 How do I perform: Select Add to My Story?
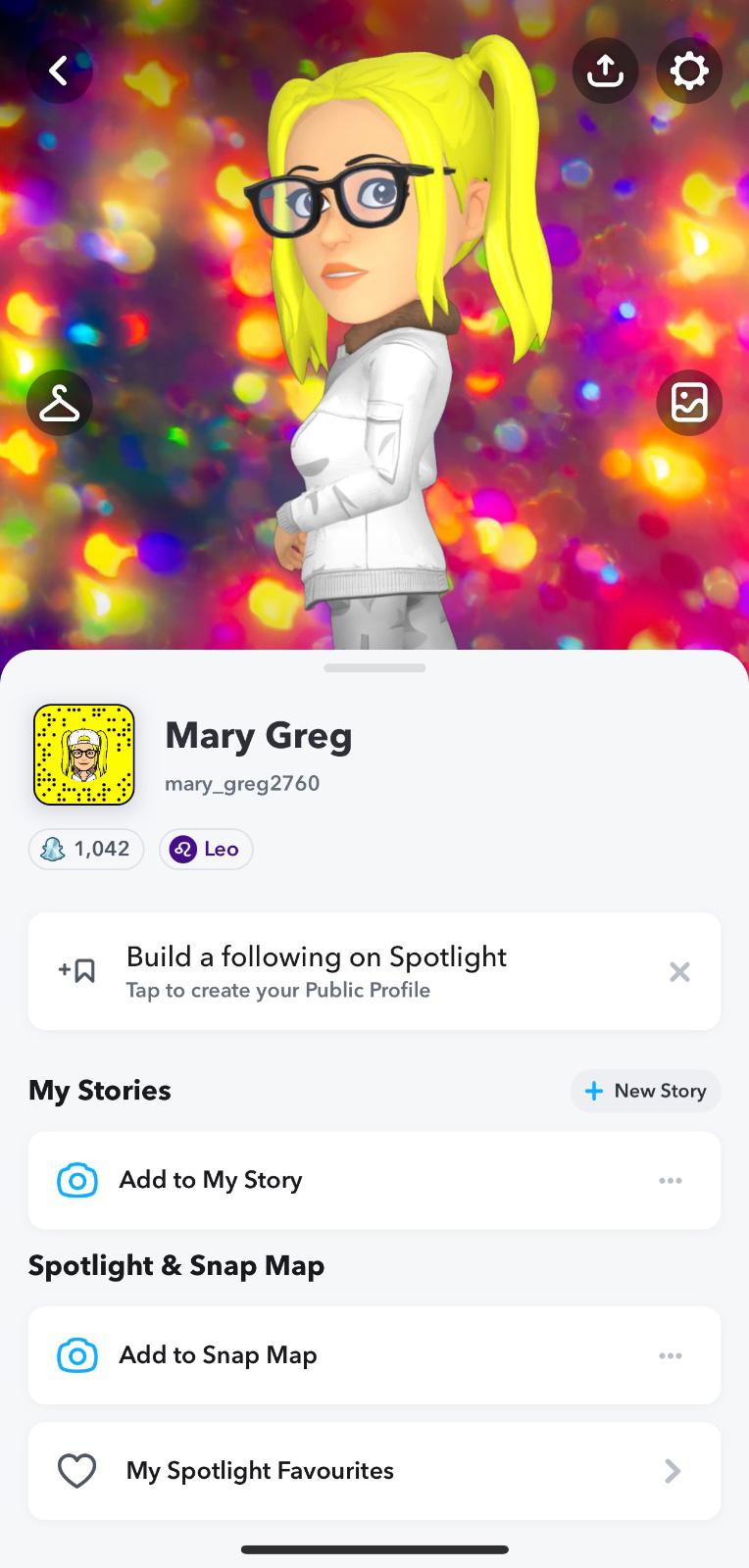point(211,1180)
